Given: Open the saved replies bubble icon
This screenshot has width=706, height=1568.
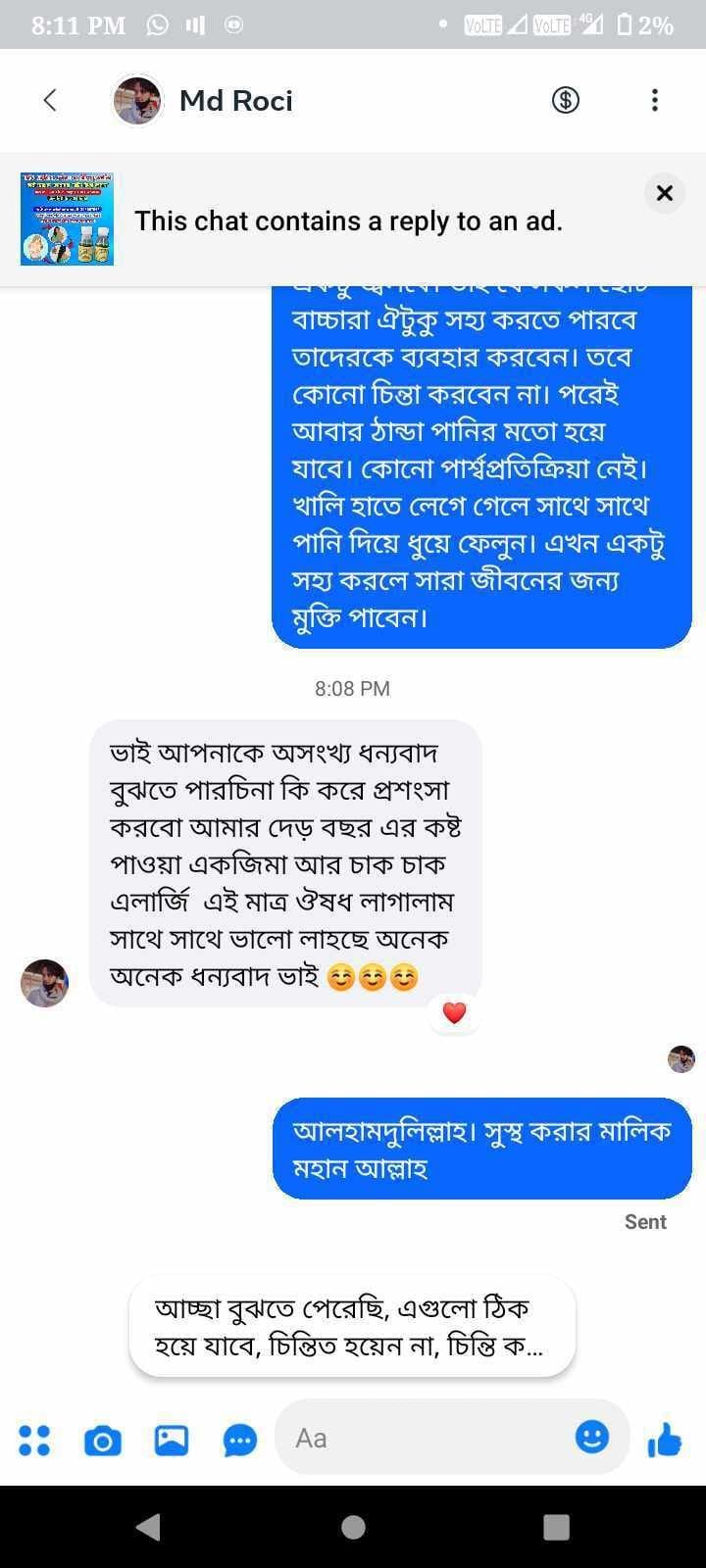Looking at the screenshot, I should tap(240, 1441).
